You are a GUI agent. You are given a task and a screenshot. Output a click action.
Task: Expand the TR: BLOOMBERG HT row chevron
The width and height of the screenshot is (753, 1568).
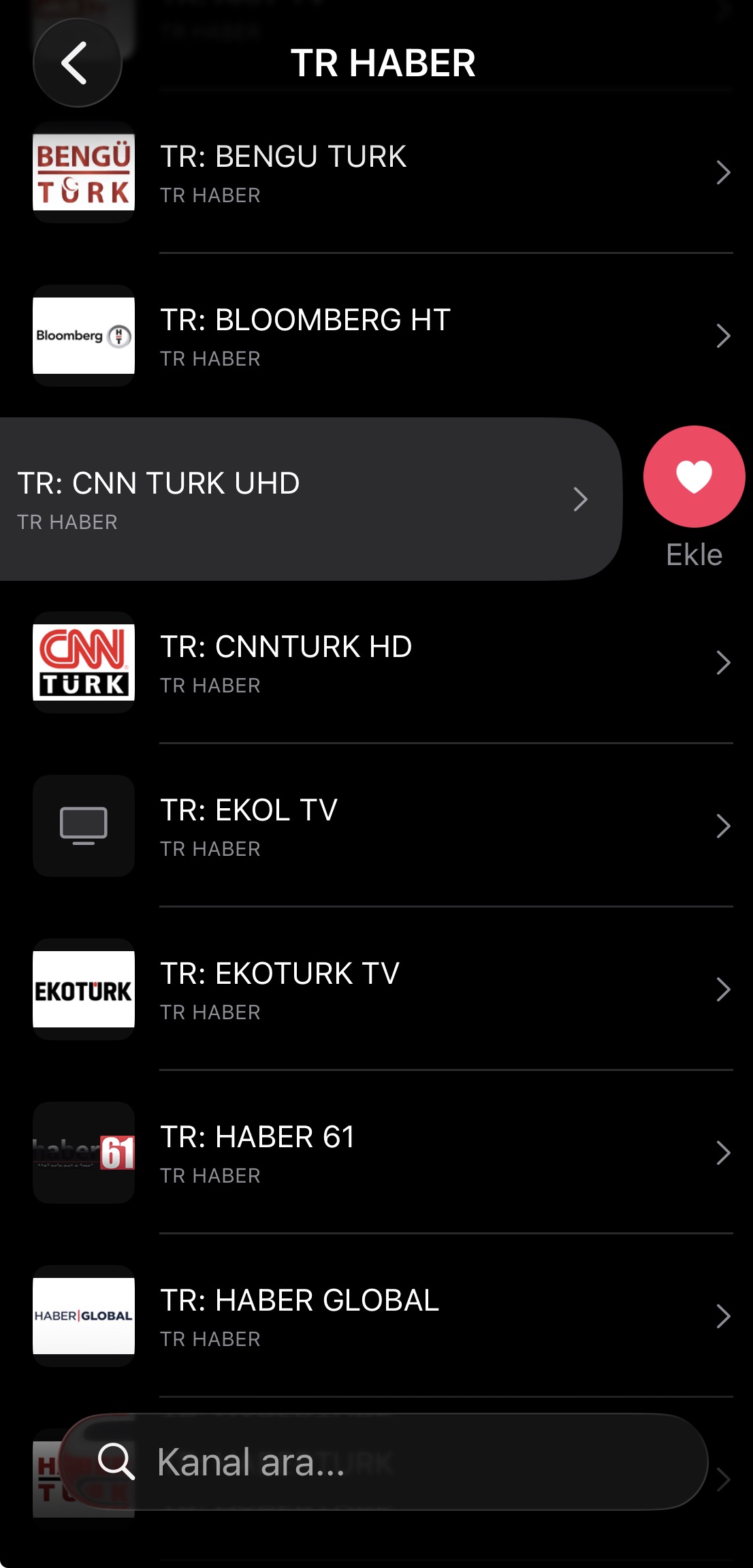tap(723, 336)
